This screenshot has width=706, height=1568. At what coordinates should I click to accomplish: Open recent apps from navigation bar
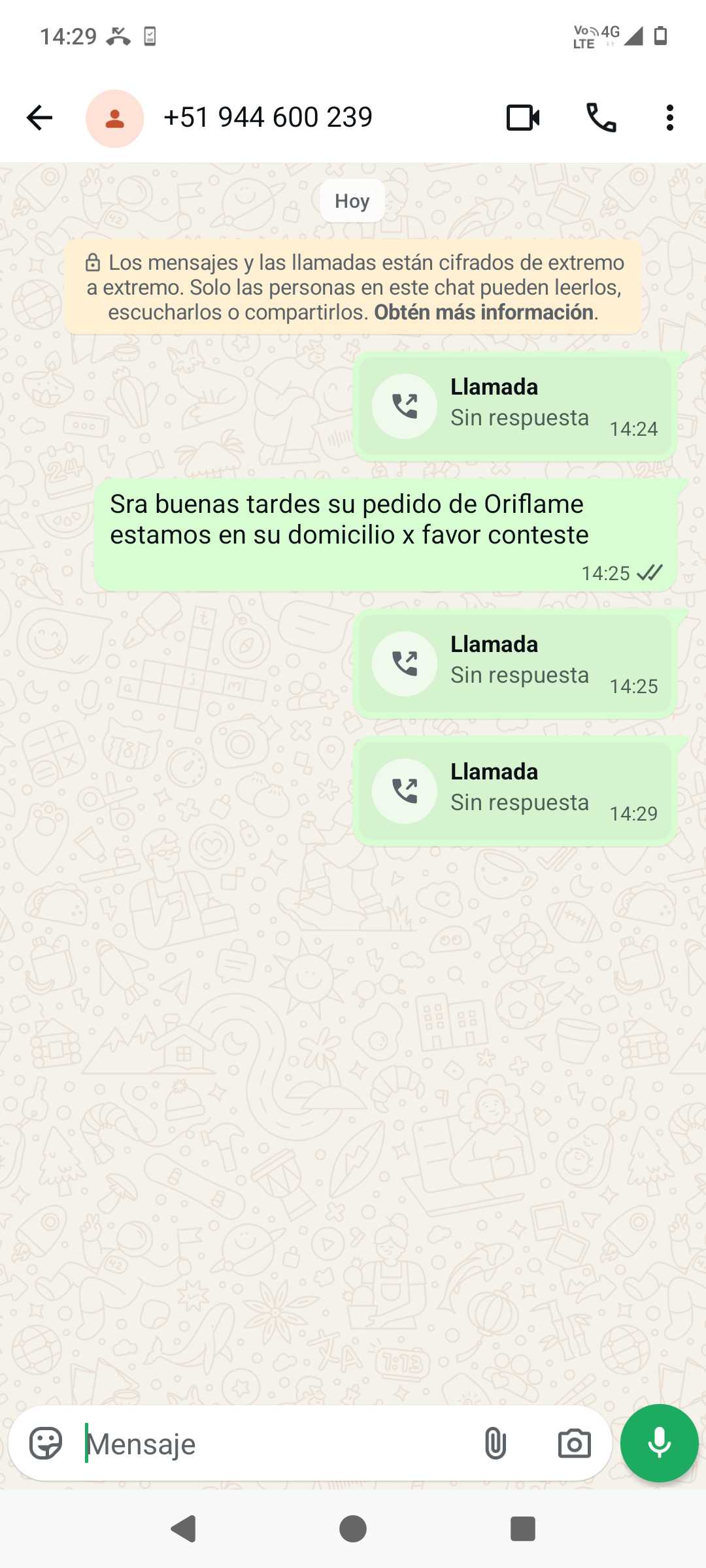click(x=522, y=1529)
